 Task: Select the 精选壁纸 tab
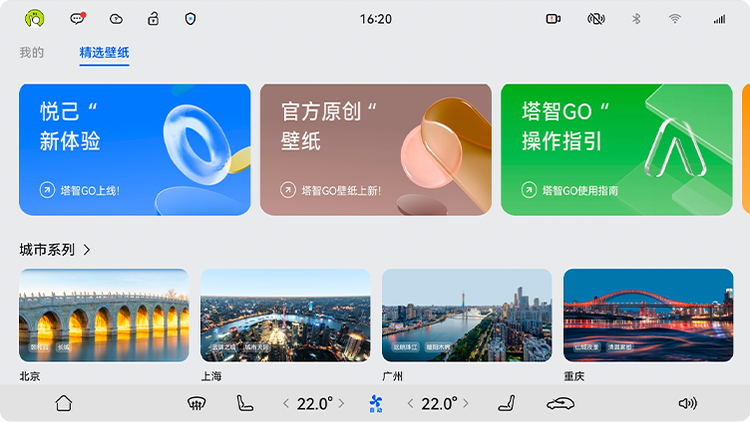[104, 52]
